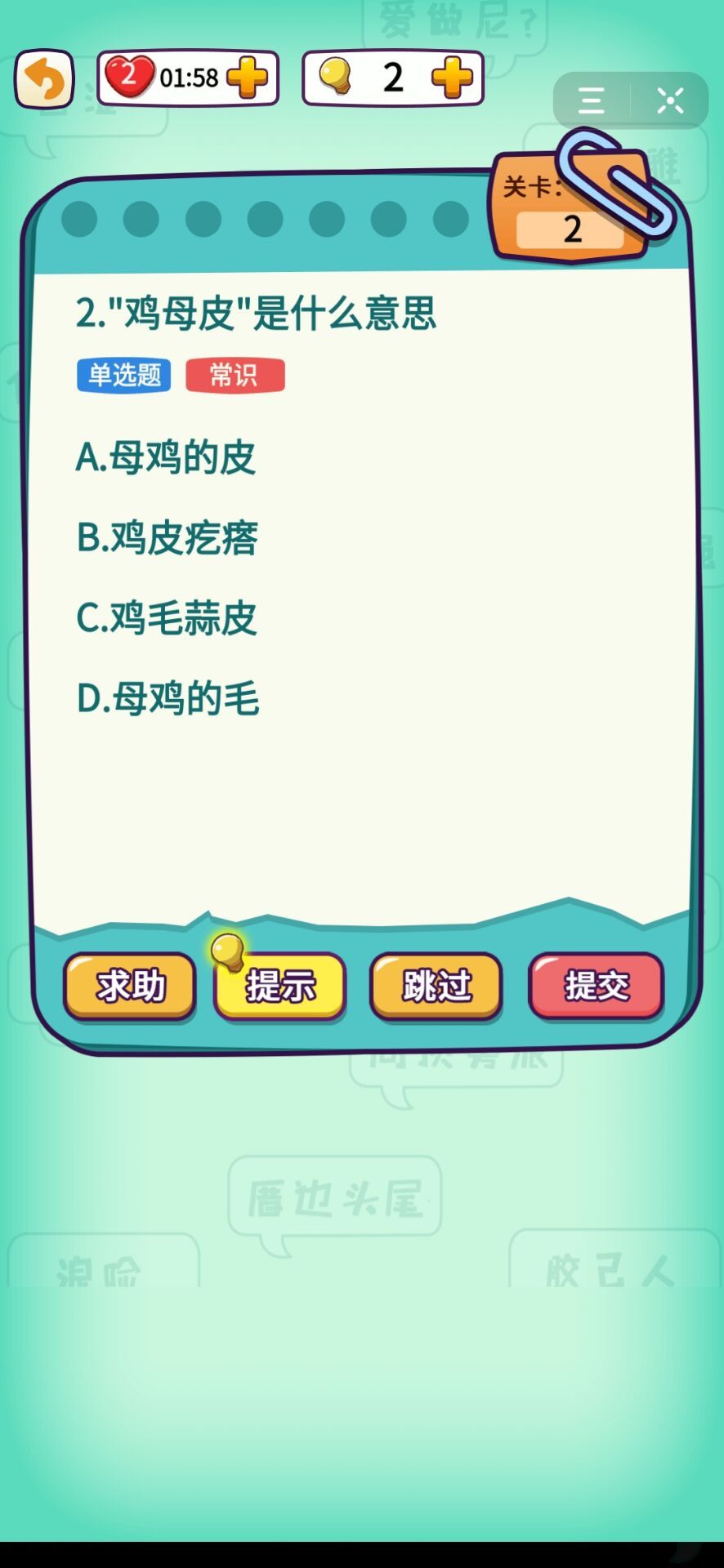
Task: Close the mini game
Action: tap(670, 101)
